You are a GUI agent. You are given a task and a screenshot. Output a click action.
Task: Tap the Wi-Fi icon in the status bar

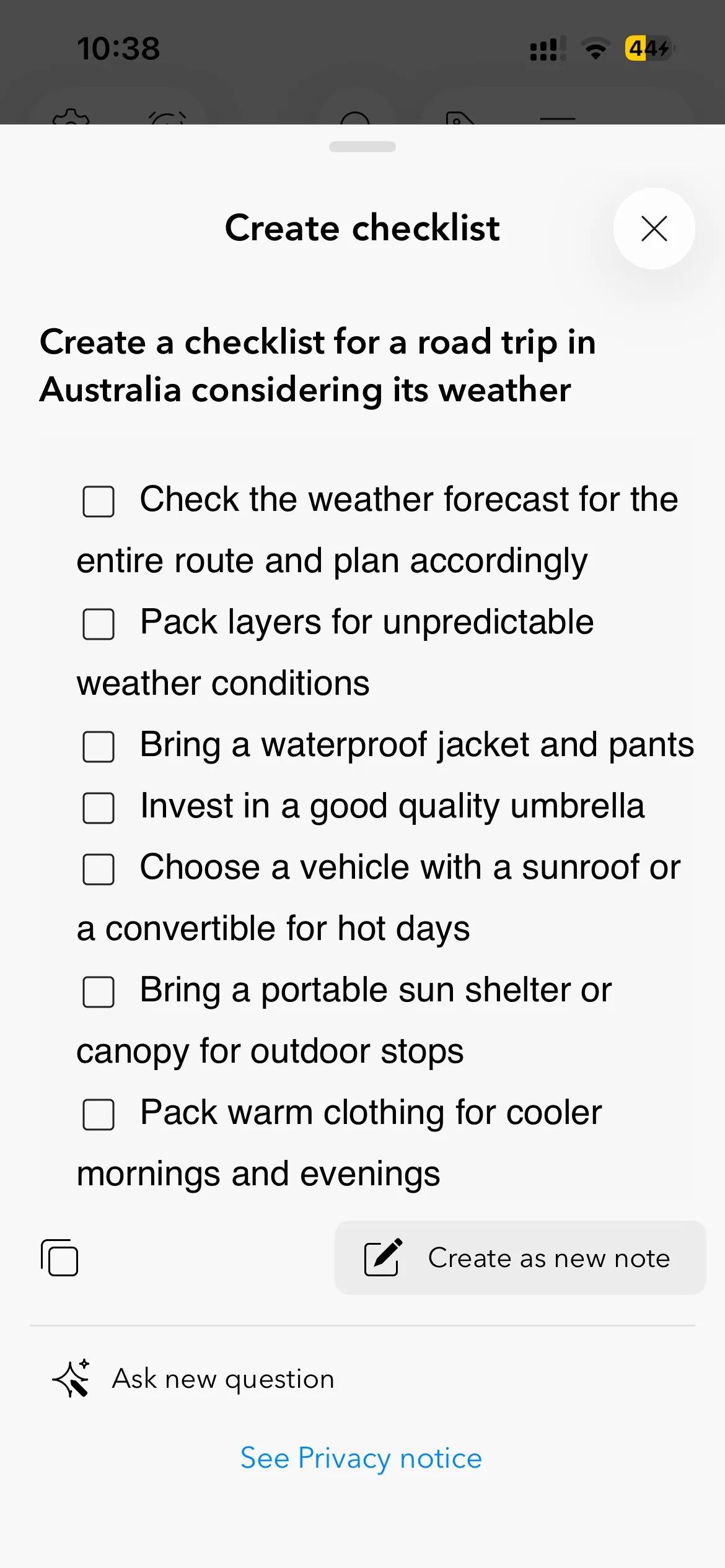(596, 48)
